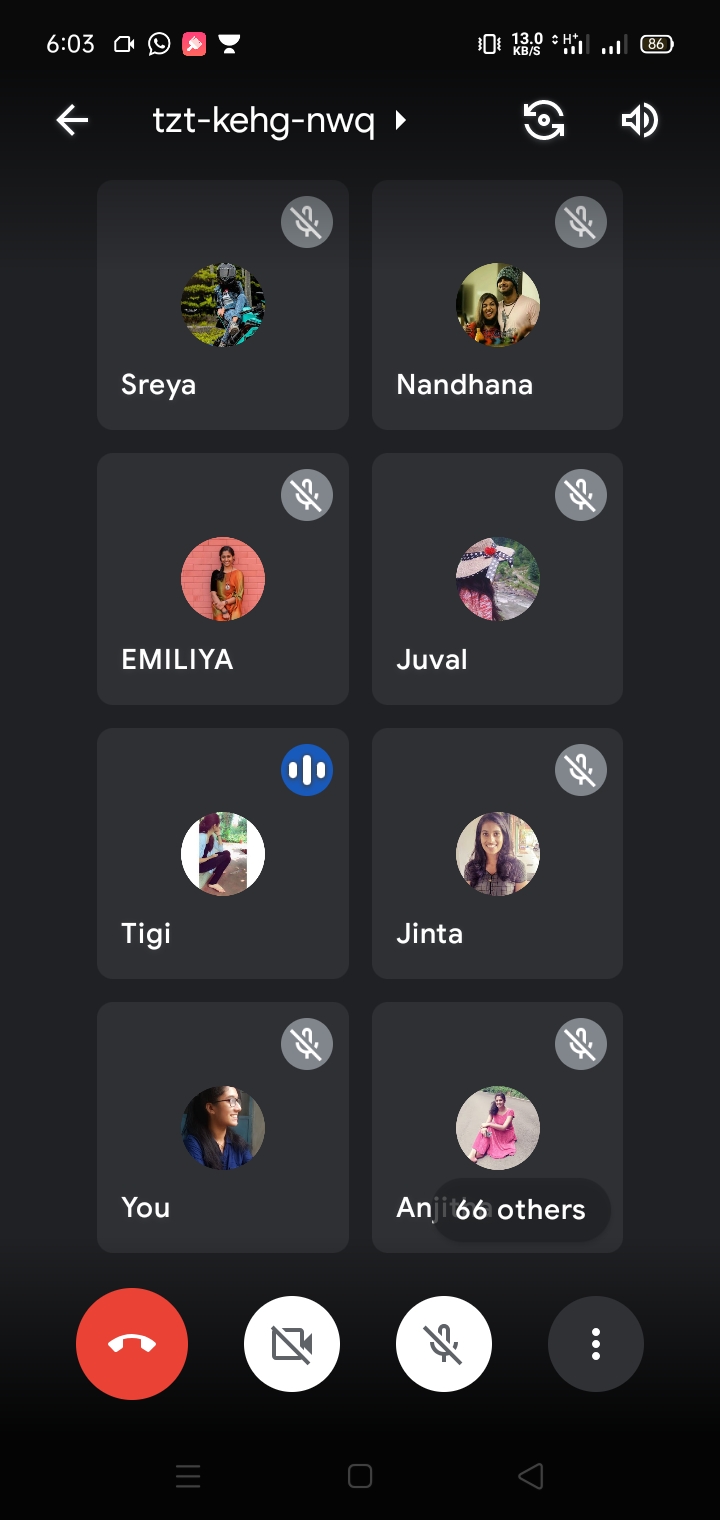Open Tigi's speaking participant tile
720x1520 pixels.
(x=222, y=853)
